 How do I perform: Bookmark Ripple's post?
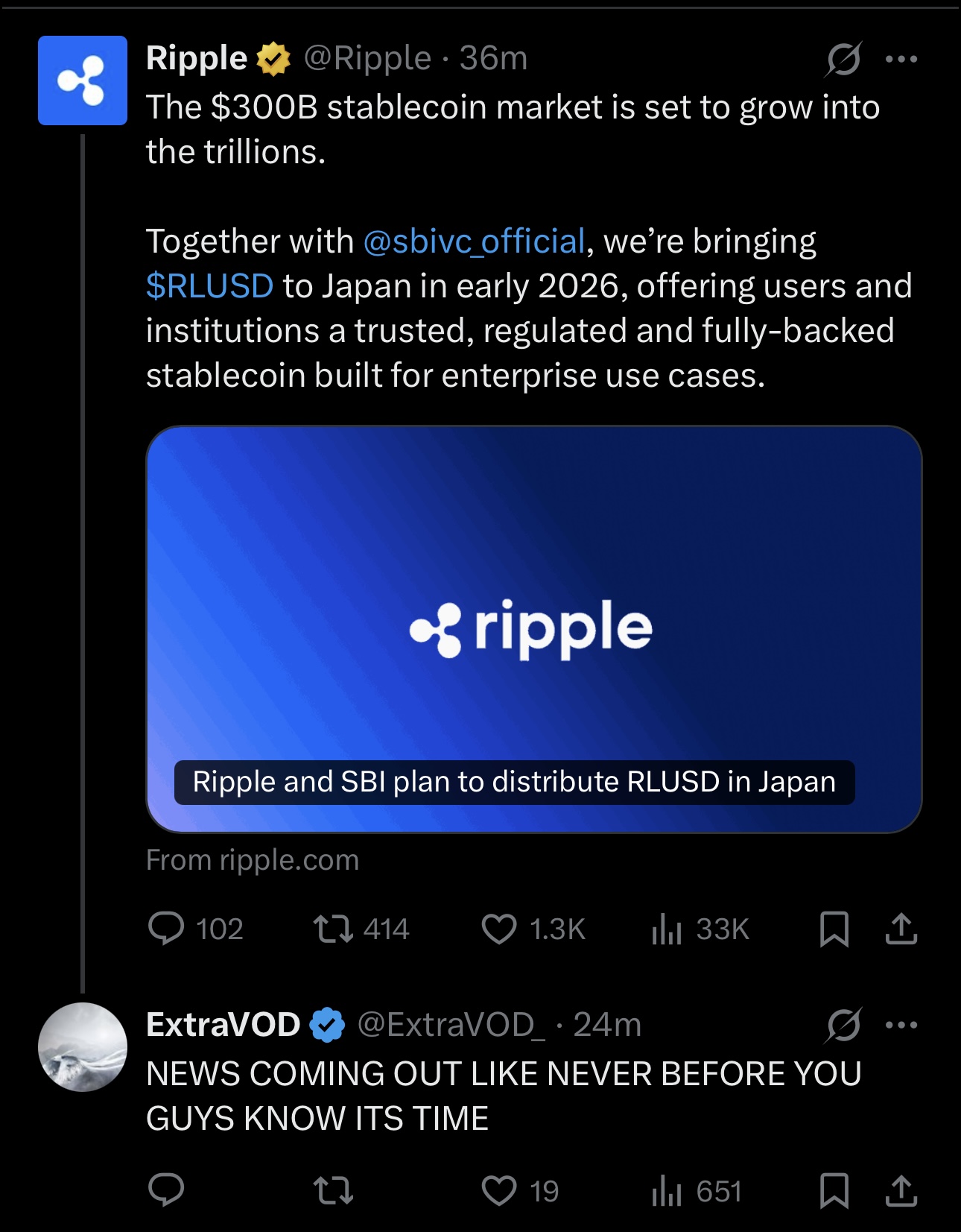coord(834,929)
